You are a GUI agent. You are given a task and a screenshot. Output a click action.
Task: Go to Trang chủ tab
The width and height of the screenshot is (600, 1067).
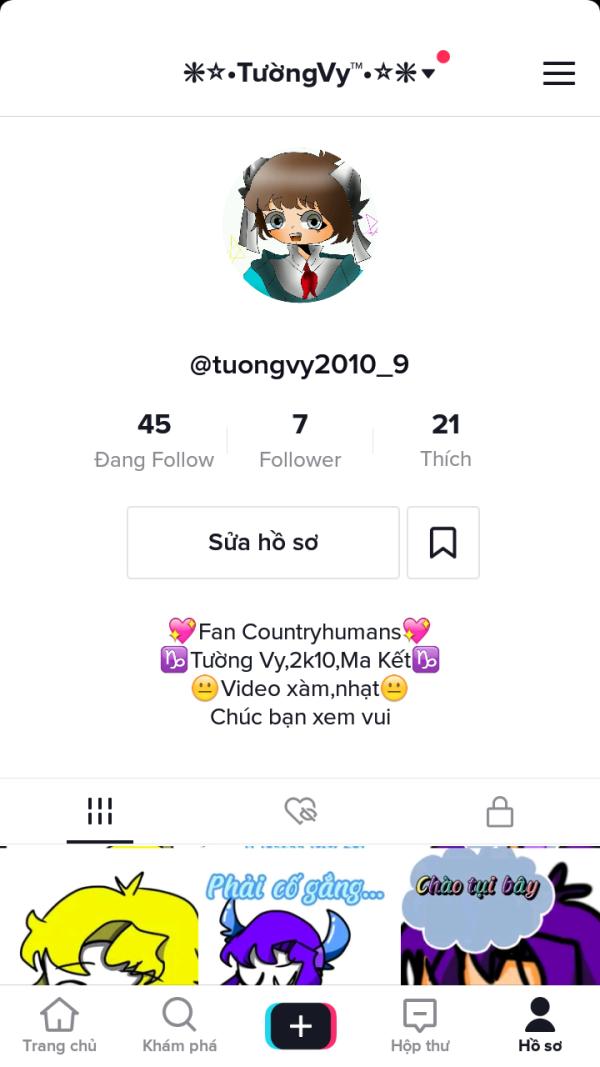click(x=59, y=1026)
